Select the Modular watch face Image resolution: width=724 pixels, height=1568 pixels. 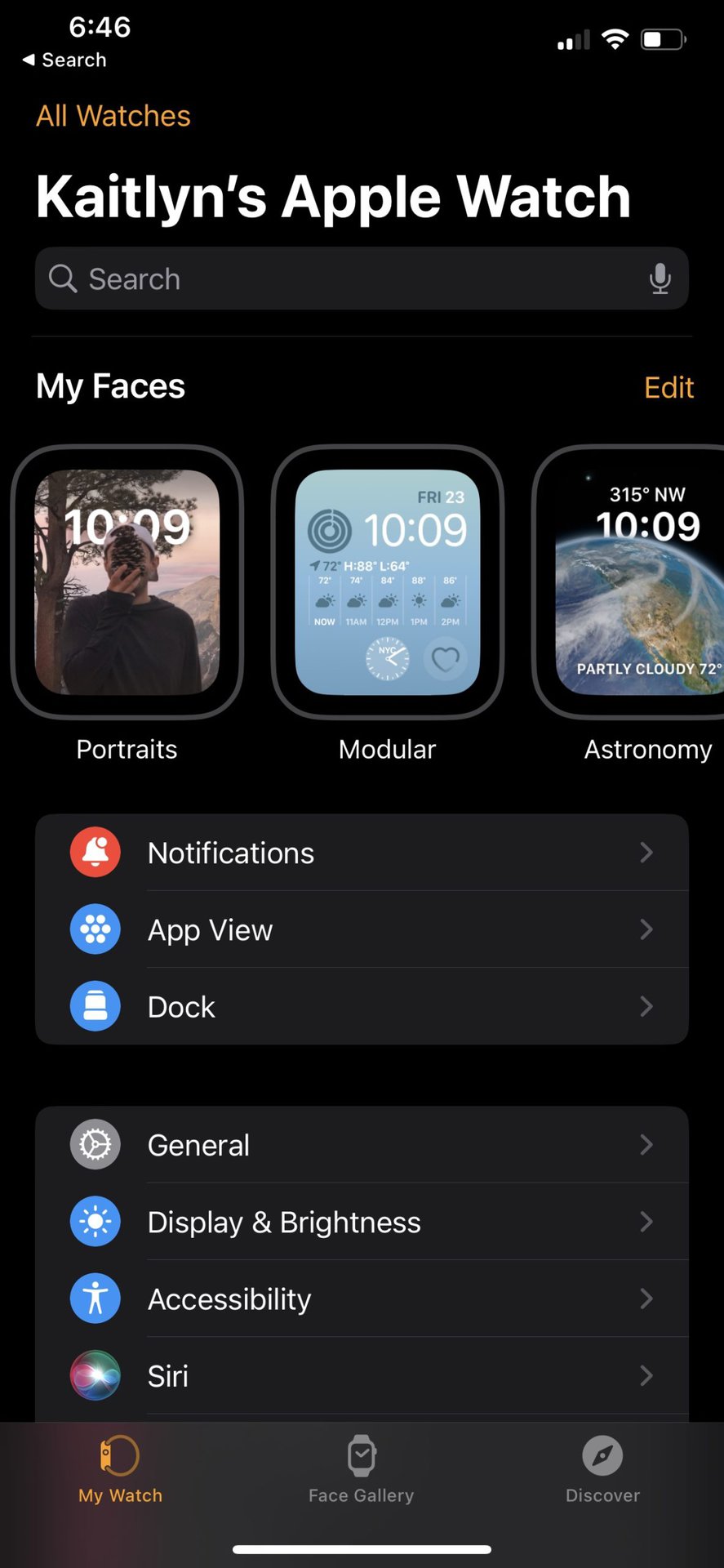tap(388, 581)
